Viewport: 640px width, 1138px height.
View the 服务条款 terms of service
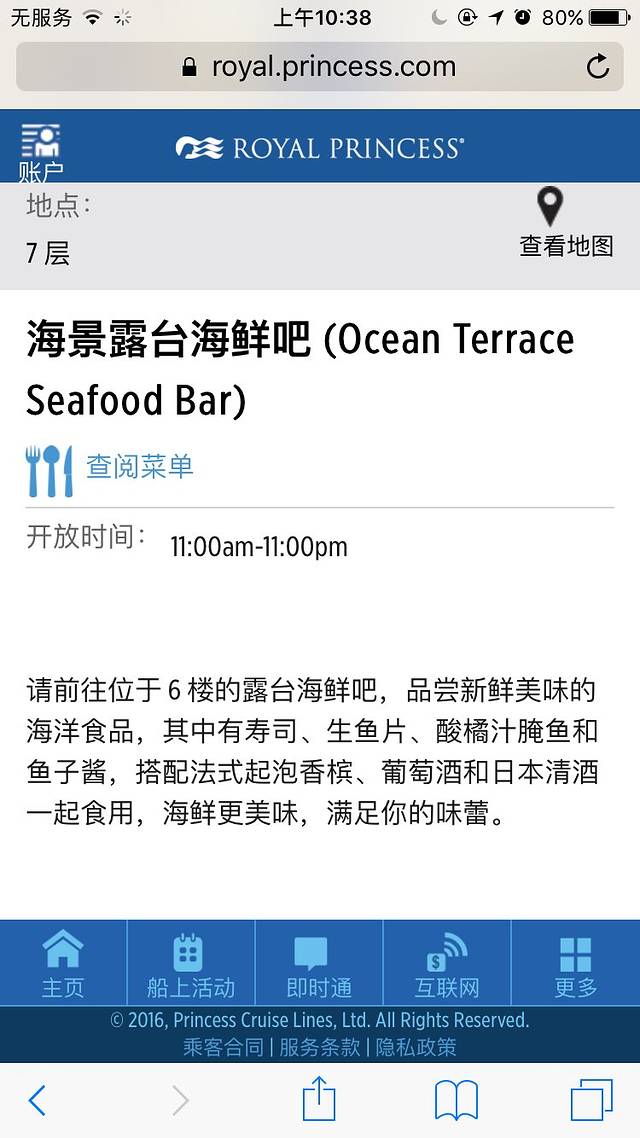(319, 1047)
